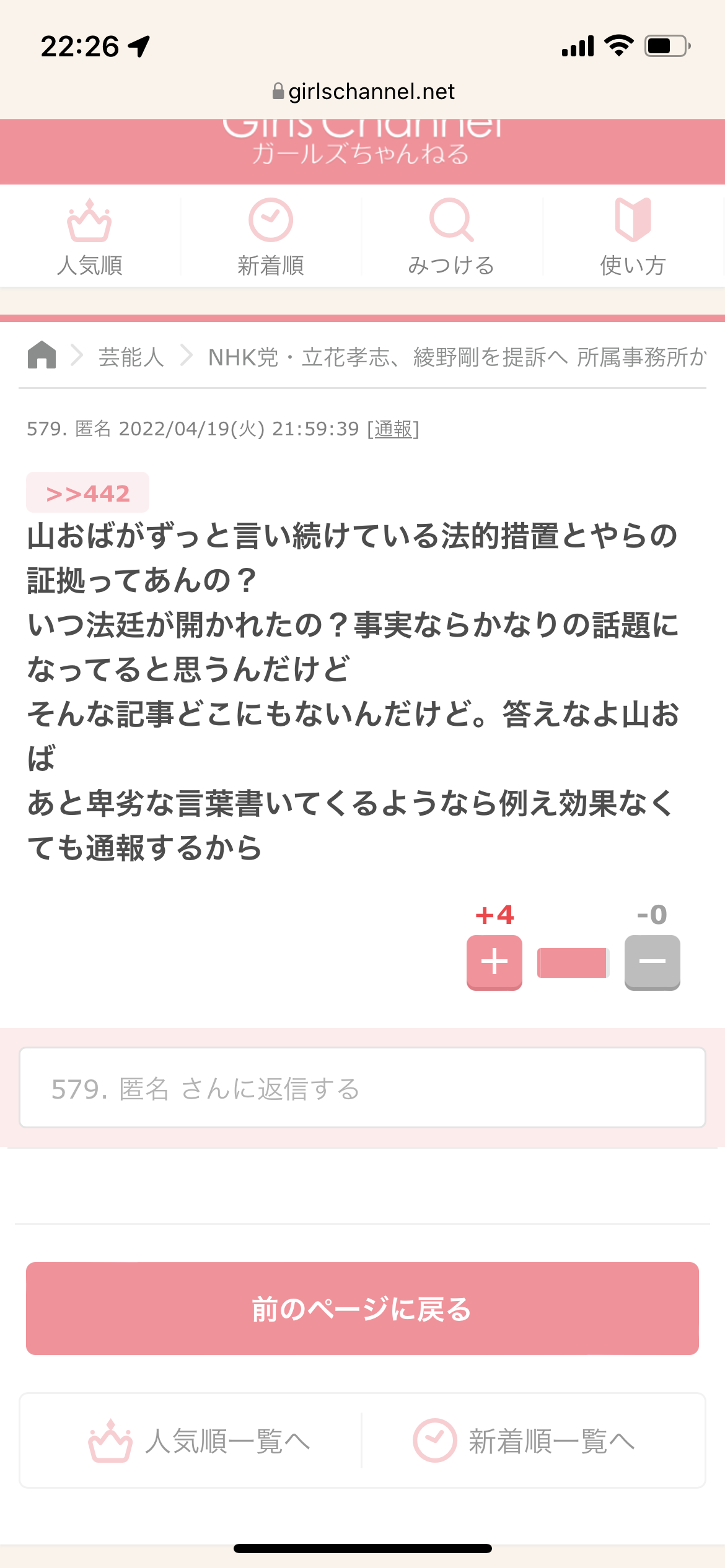
Task: Go to home via breadcrumb house icon
Action: pyautogui.click(x=42, y=355)
